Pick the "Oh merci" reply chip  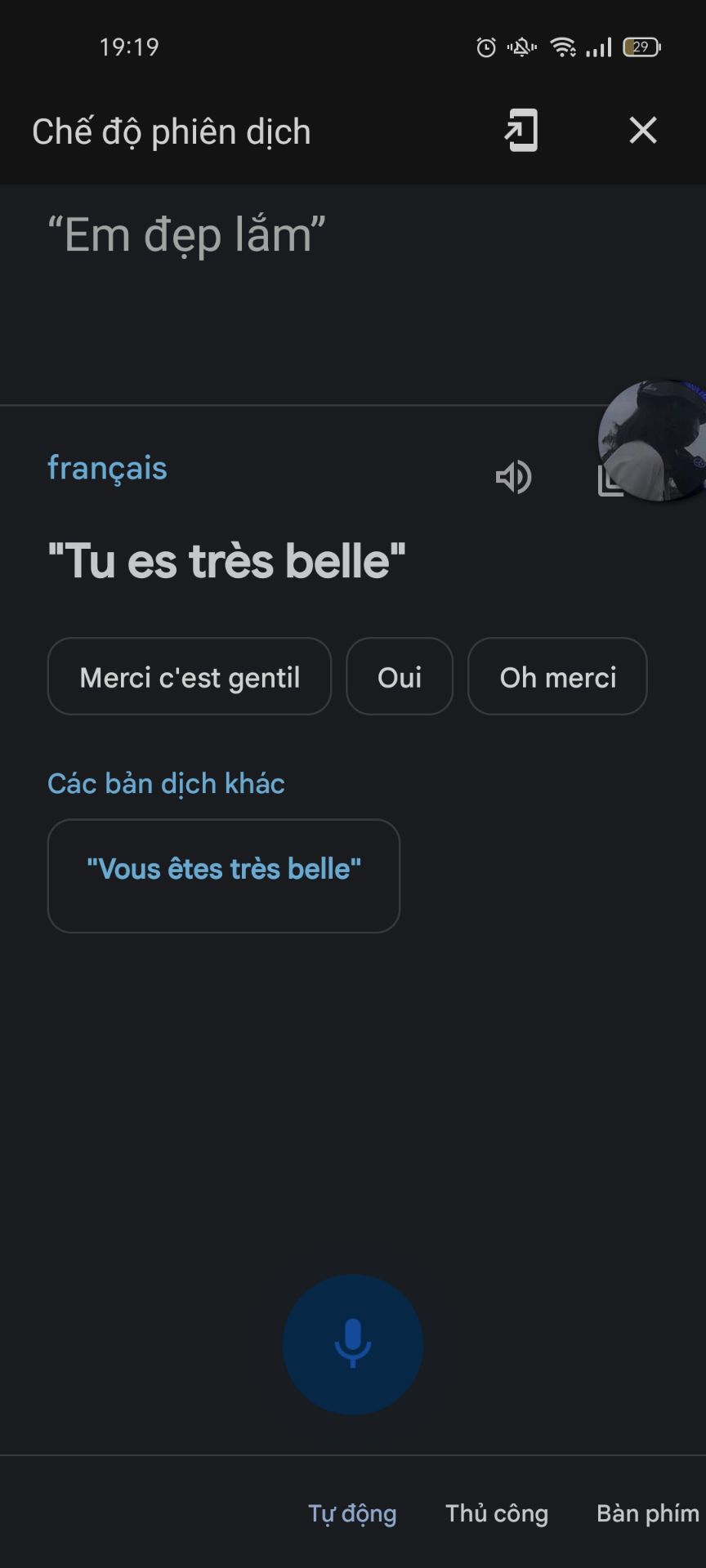[x=557, y=677]
